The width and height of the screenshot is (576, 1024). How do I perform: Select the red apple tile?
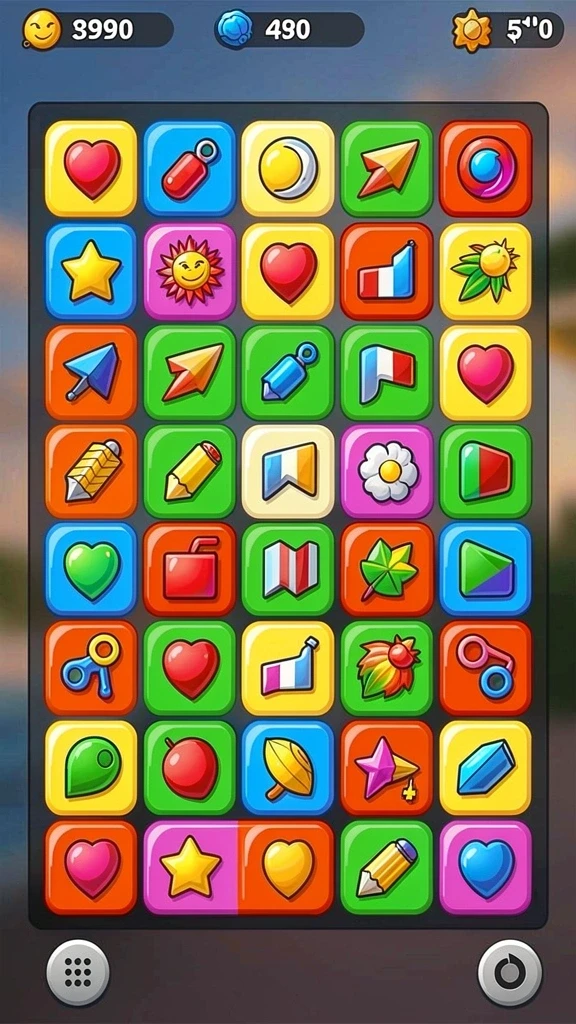pyautogui.click(x=189, y=767)
